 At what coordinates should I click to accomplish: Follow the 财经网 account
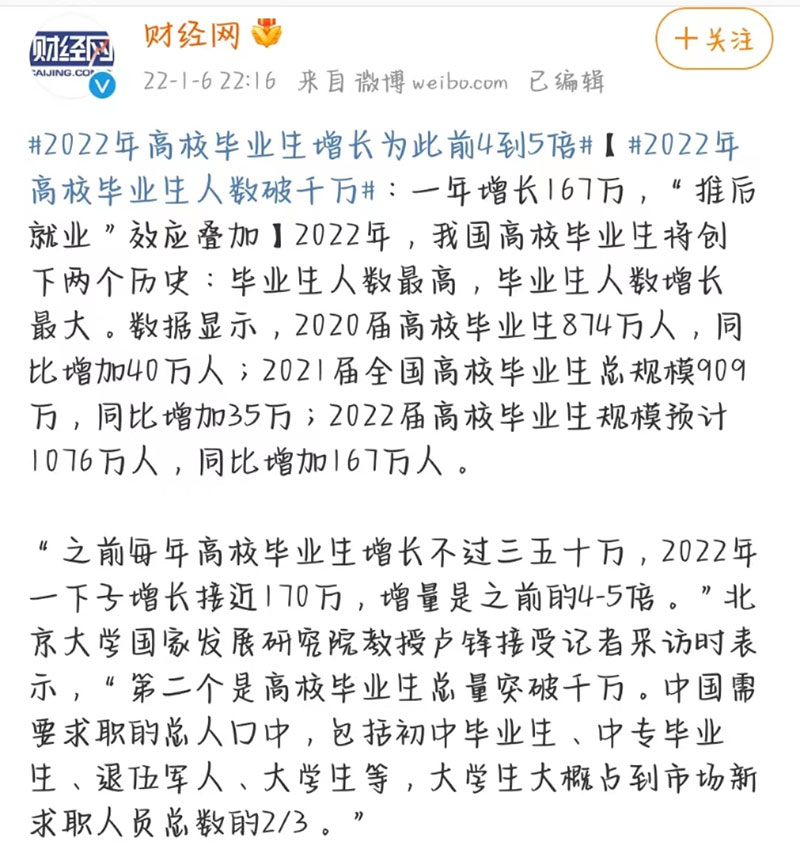tap(714, 41)
